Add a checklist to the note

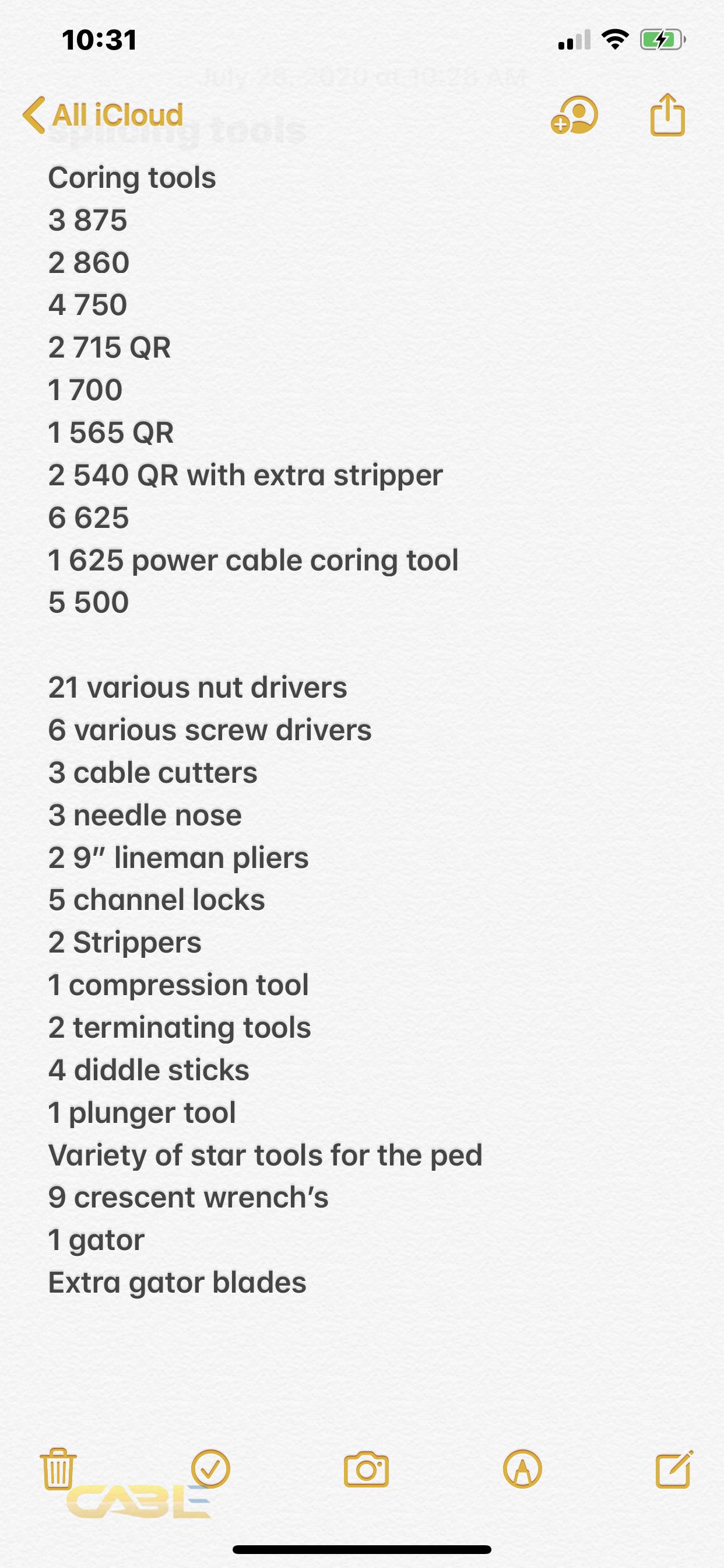[210, 1469]
